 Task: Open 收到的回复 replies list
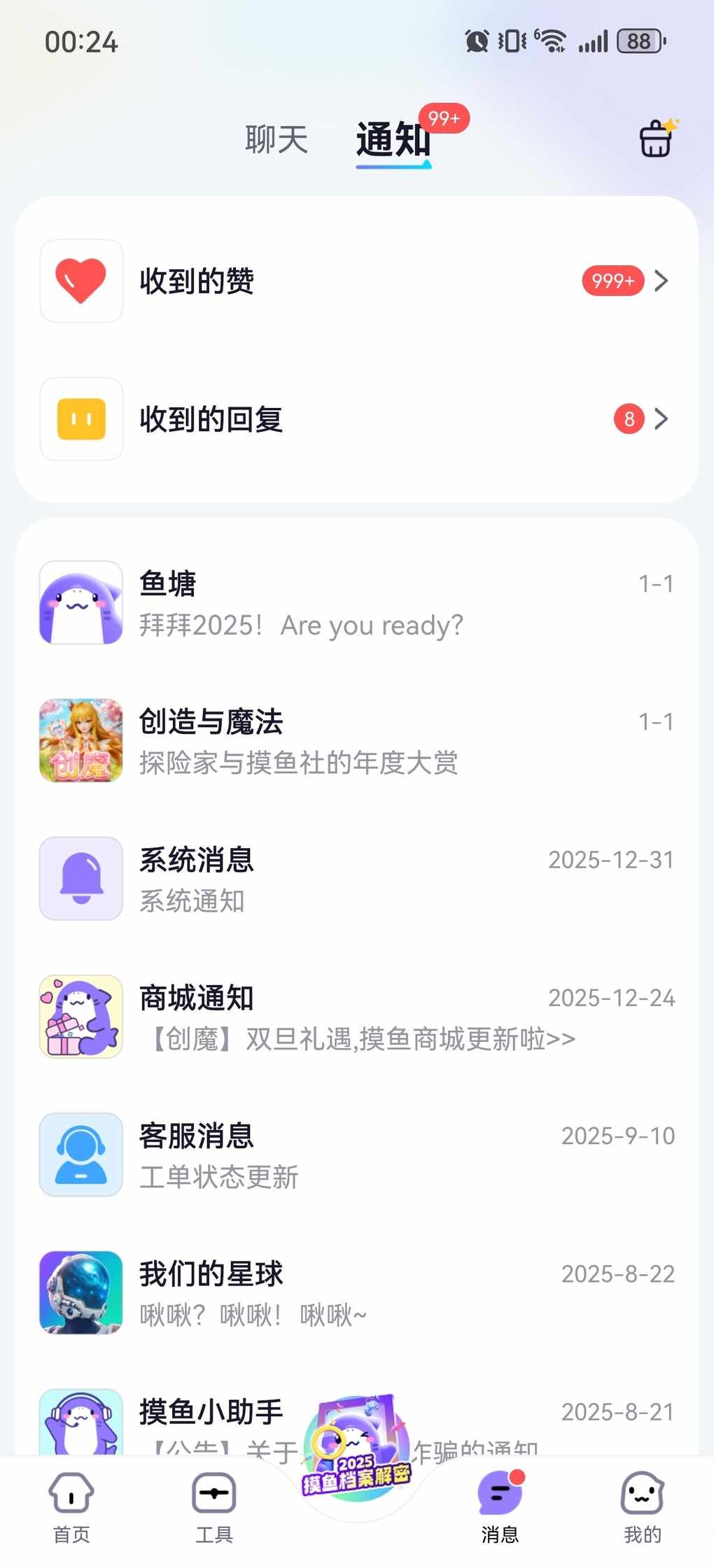point(356,419)
